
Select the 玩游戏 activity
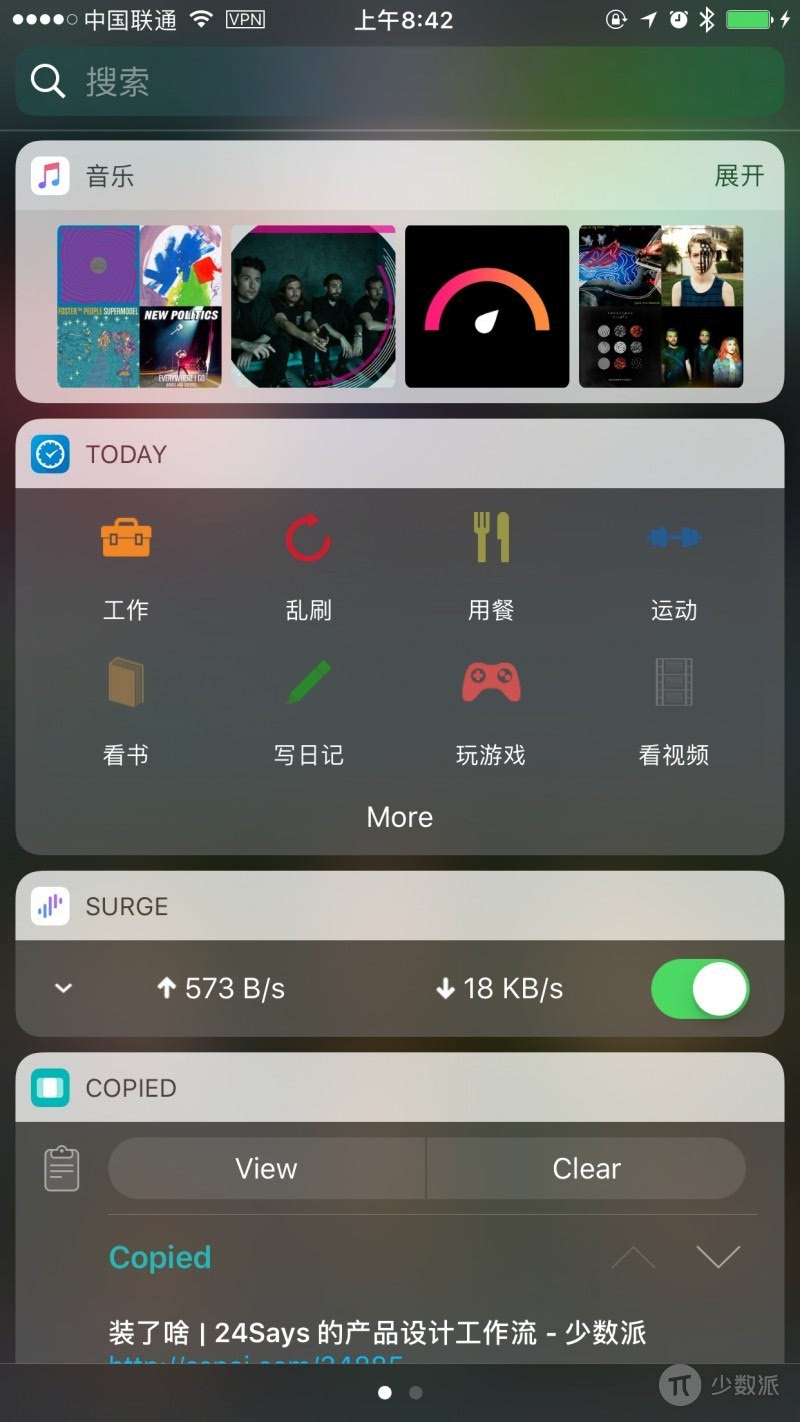(x=491, y=710)
